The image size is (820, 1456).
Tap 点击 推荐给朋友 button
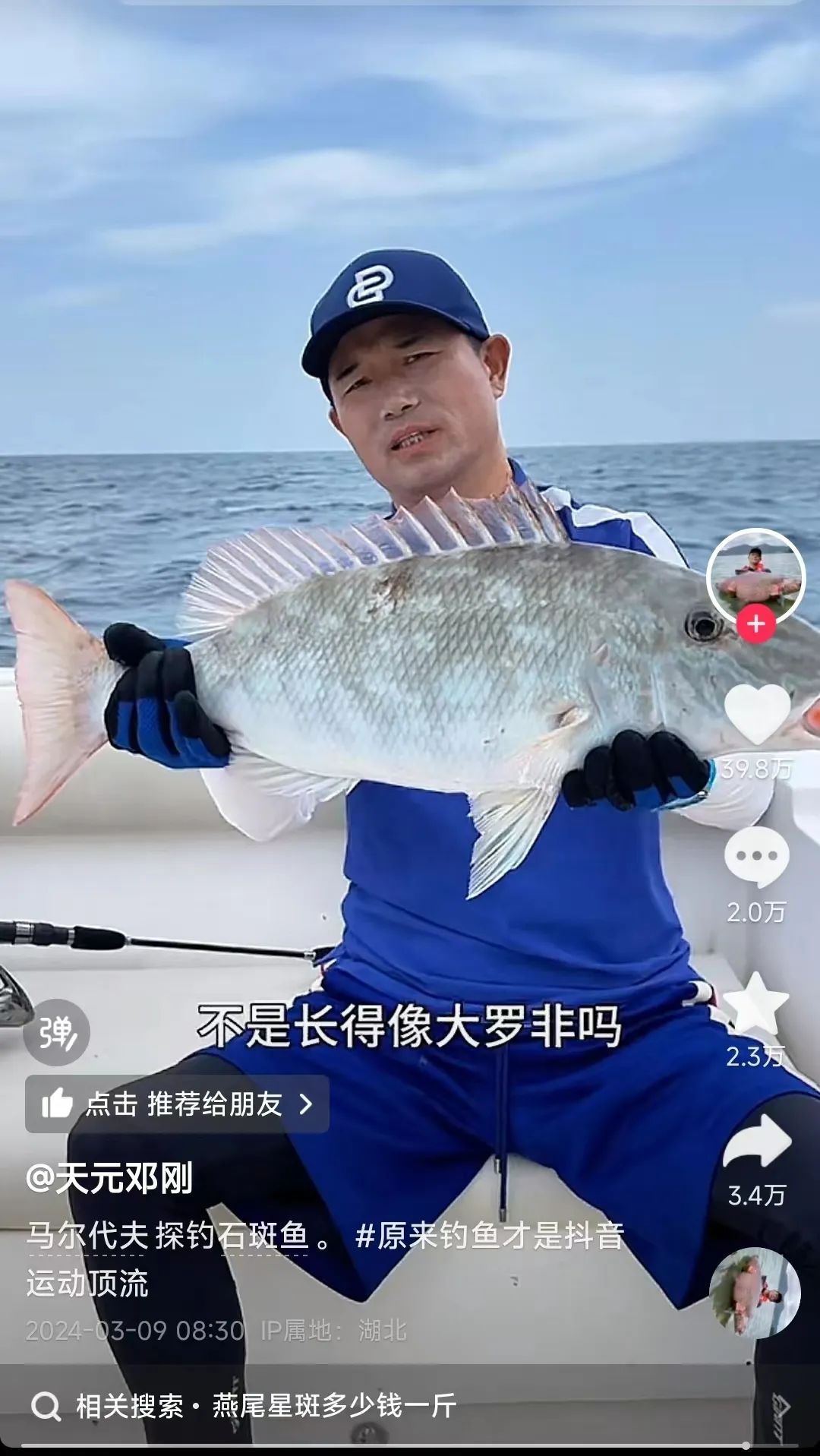pyautogui.click(x=177, y=1104)
